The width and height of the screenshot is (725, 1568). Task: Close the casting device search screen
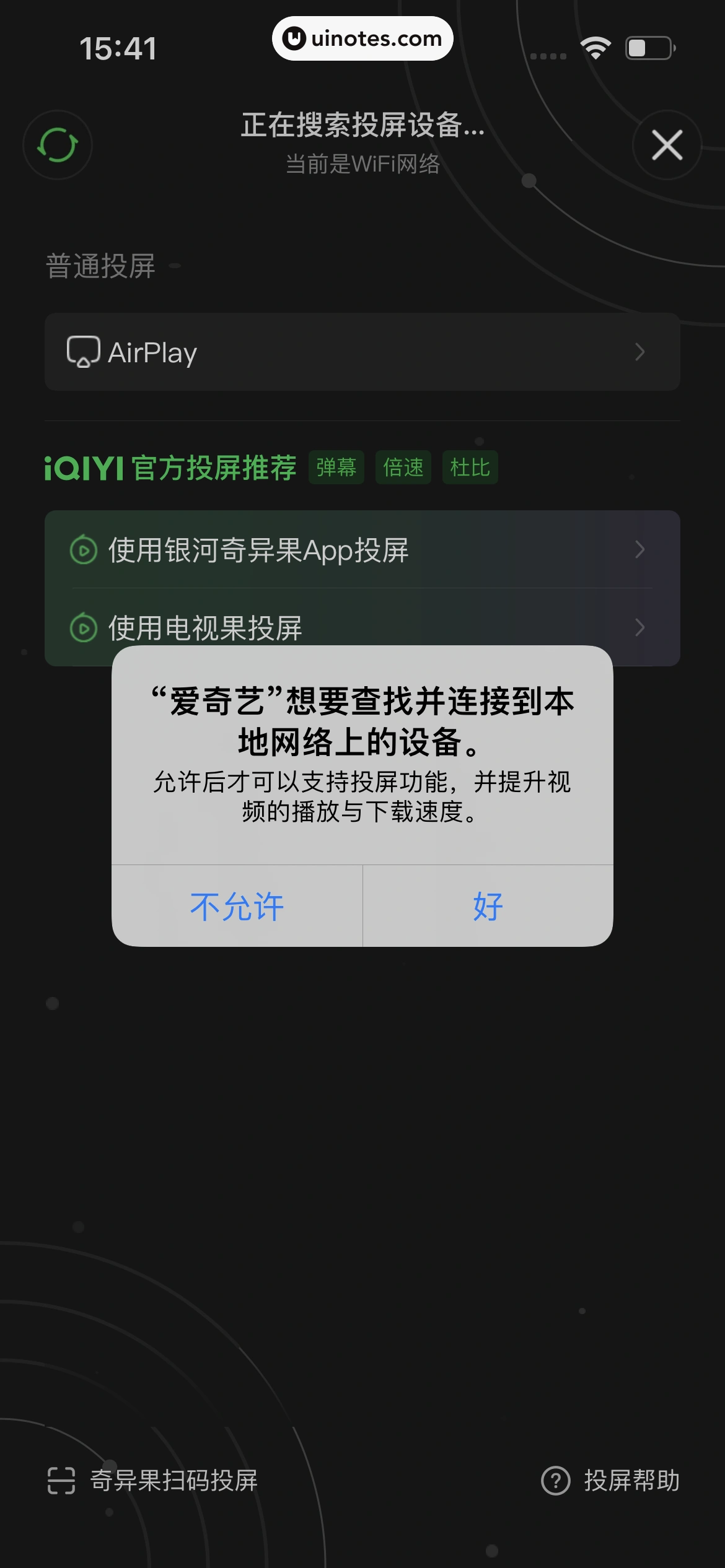[666, 145]
